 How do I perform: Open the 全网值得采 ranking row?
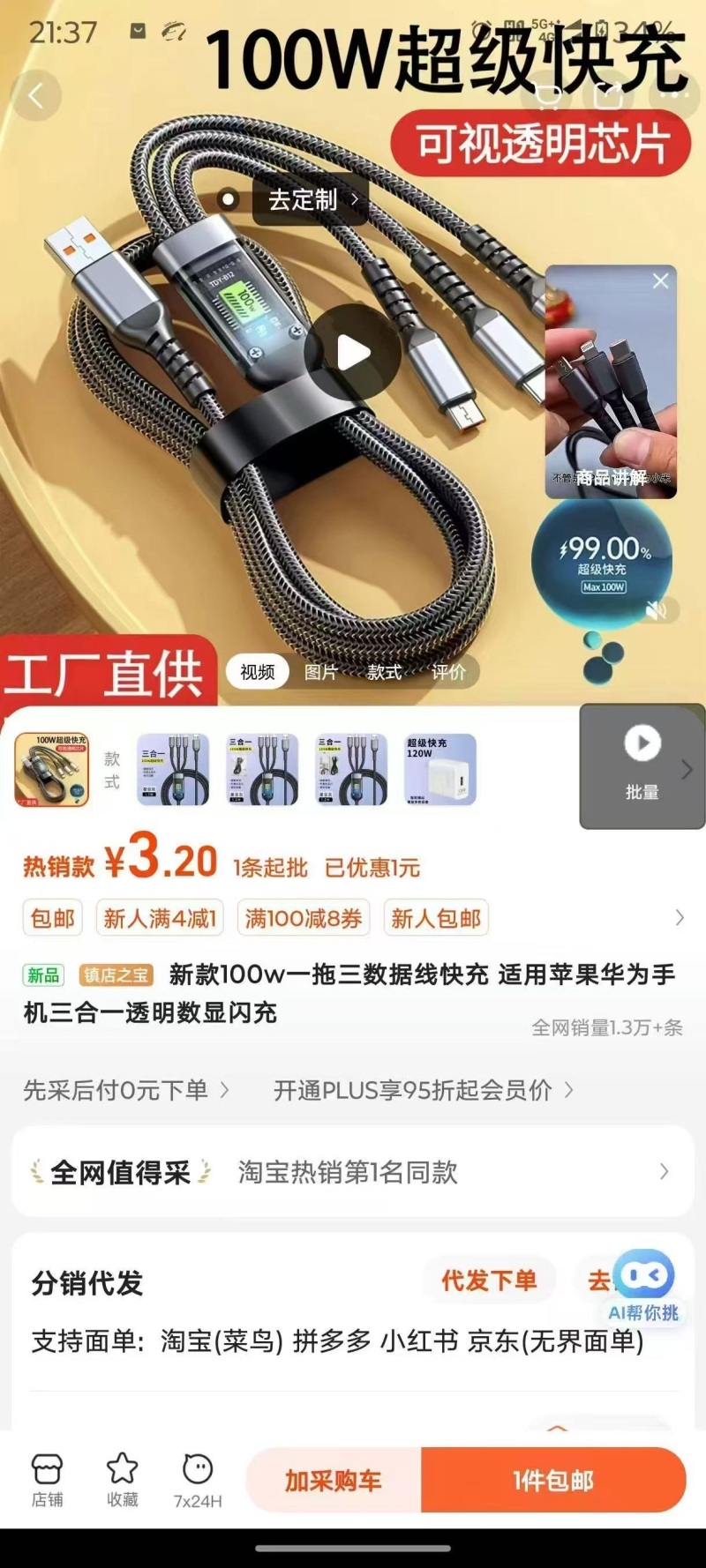point(353,1172)
